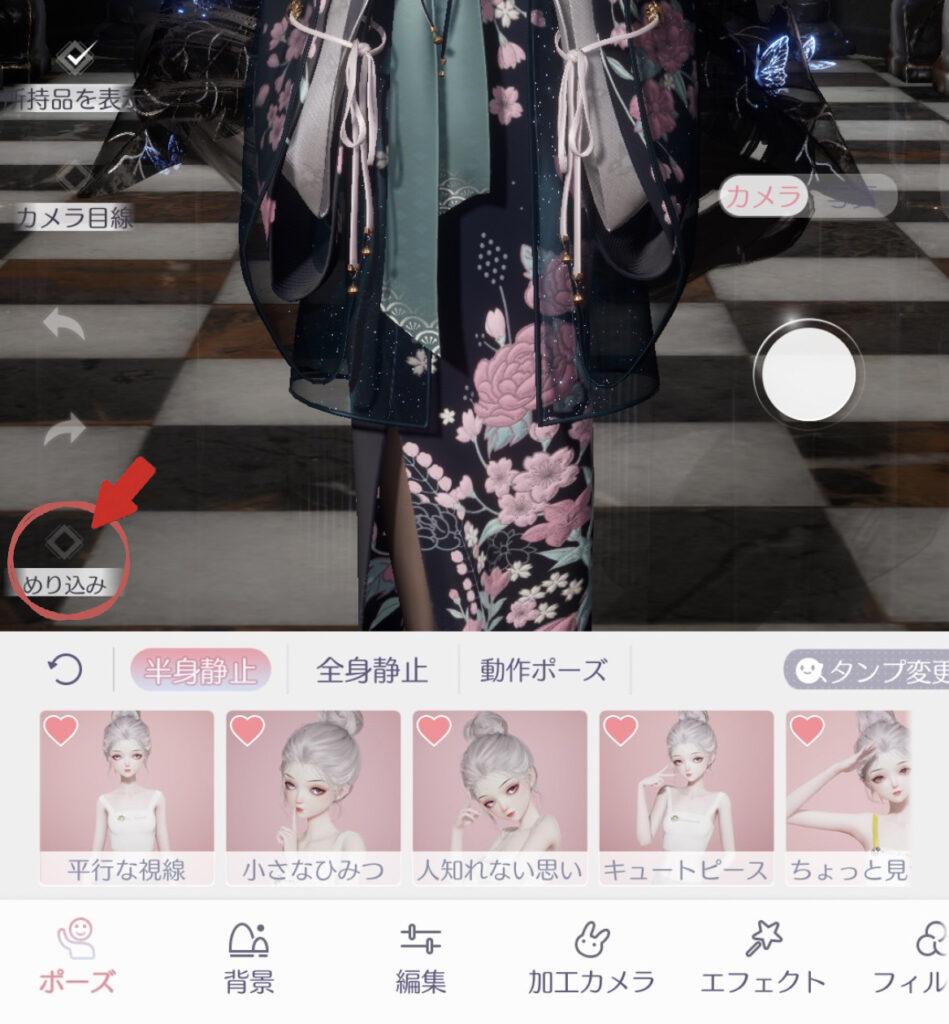Viewport: 949px width, 1024px height.
Task: Apply the 小さなひみつ pose
Action: click(313, 797)
